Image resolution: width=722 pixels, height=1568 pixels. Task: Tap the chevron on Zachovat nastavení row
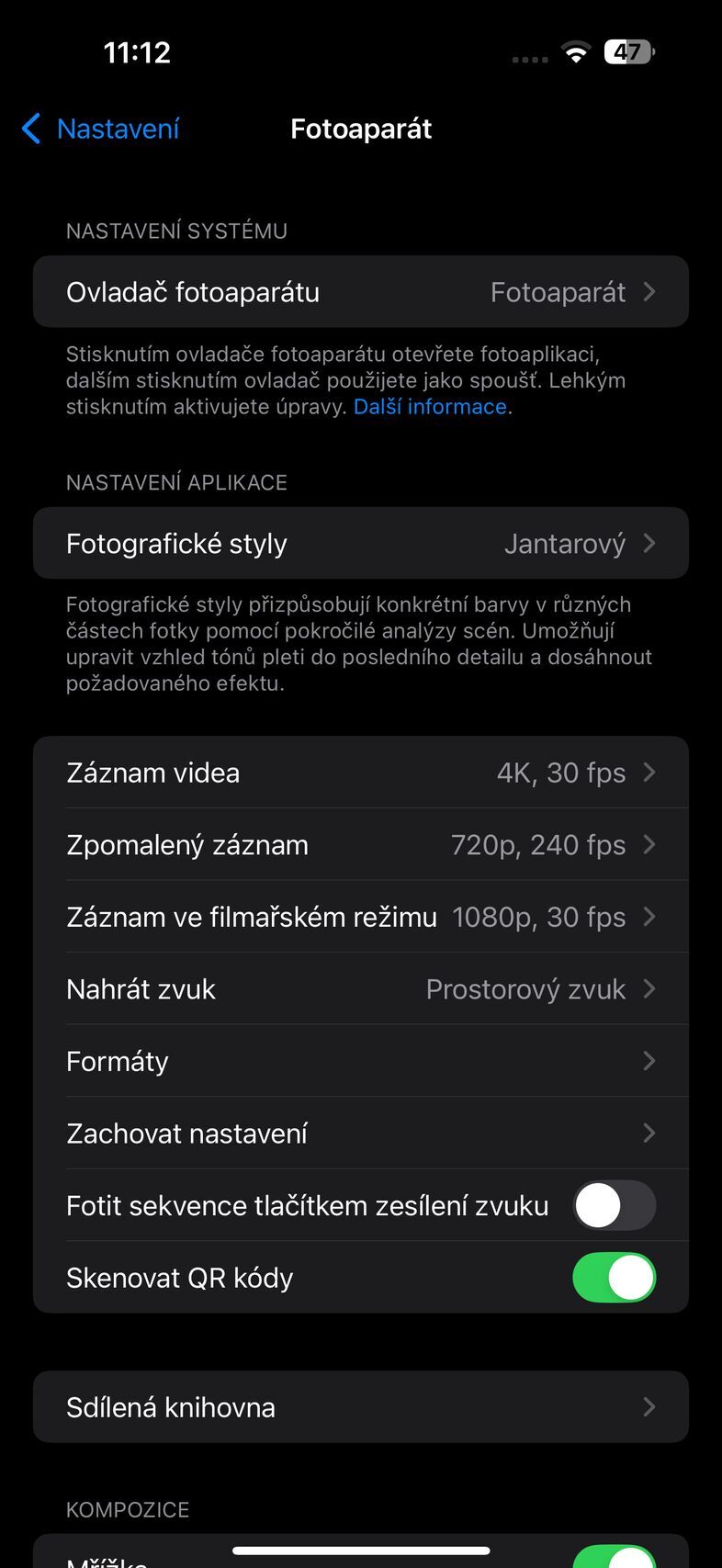[x=649, y=1133]
